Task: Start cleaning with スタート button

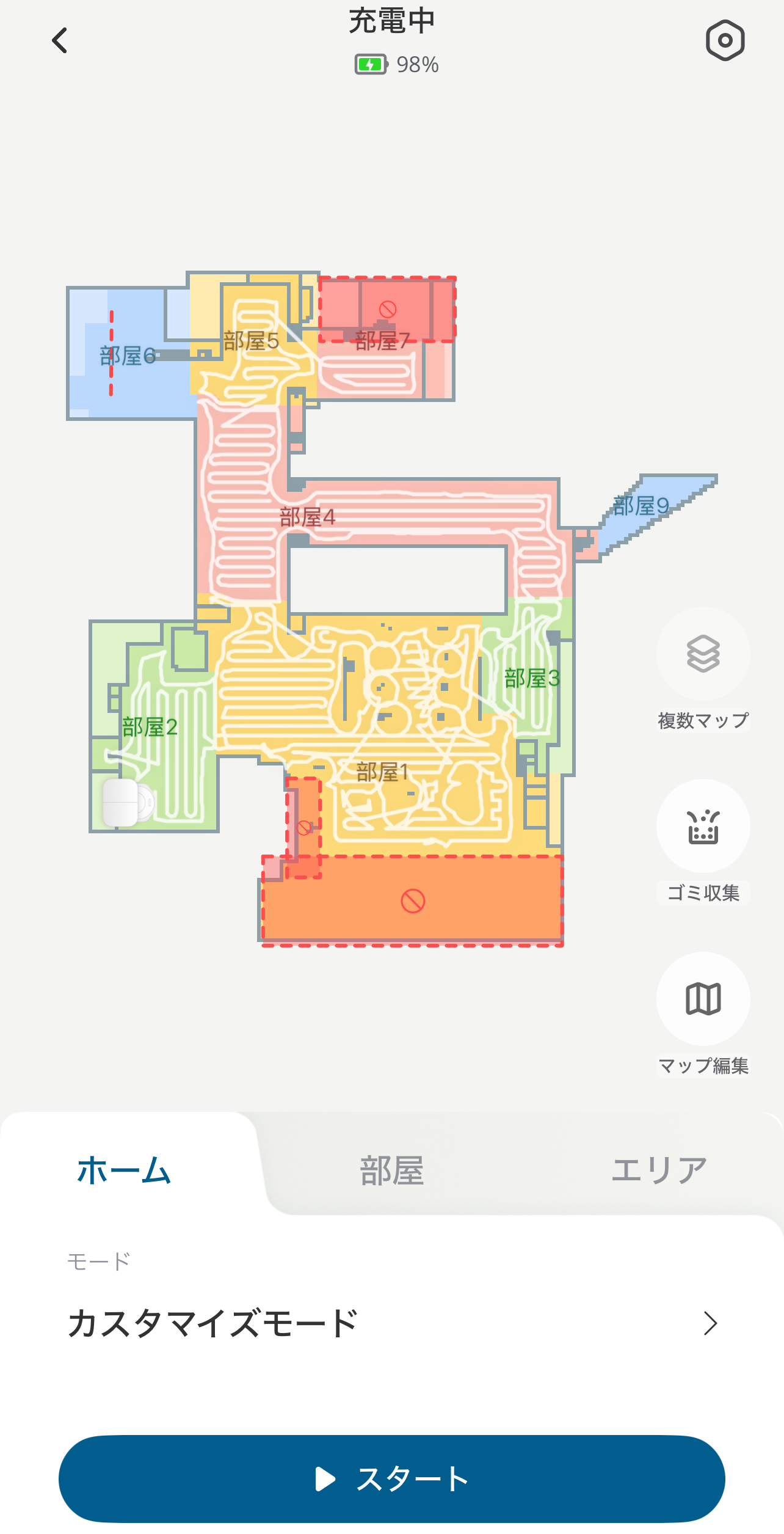Action: click(x=391, y=1478)
